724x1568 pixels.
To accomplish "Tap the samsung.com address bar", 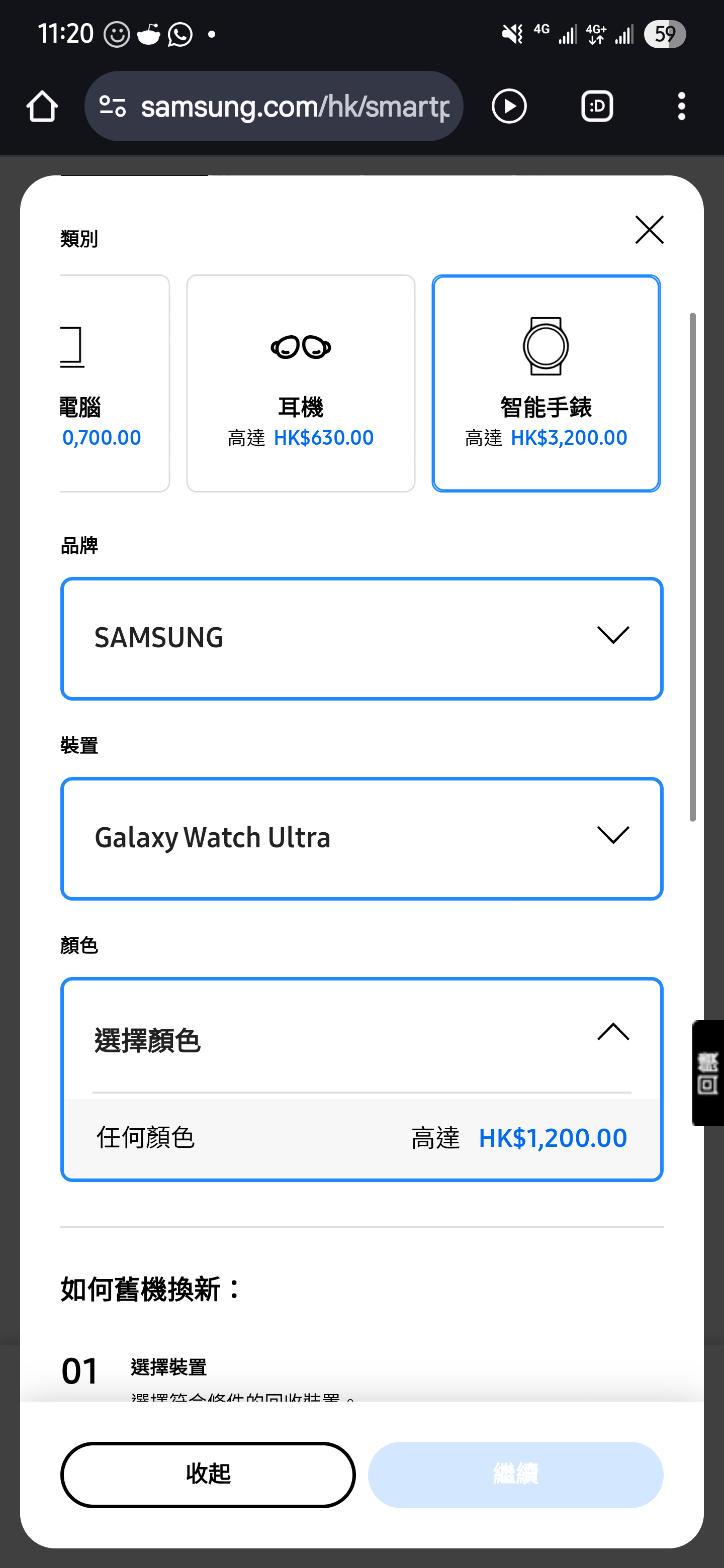I will [x=295, y=107].
